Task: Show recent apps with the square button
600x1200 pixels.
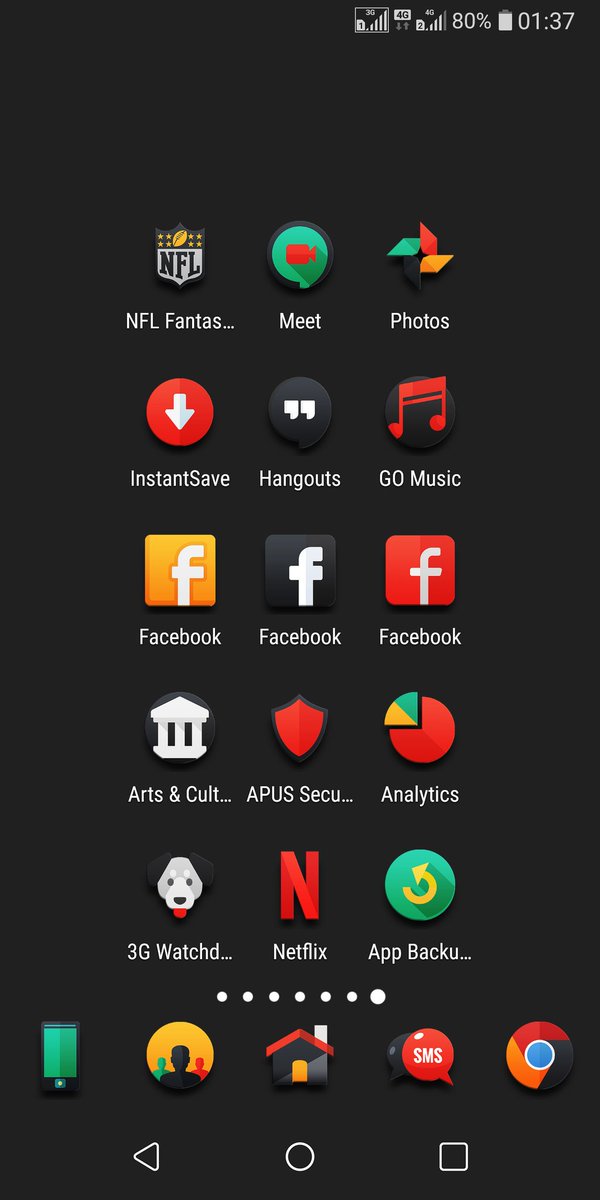Action: coord(454,1157)
